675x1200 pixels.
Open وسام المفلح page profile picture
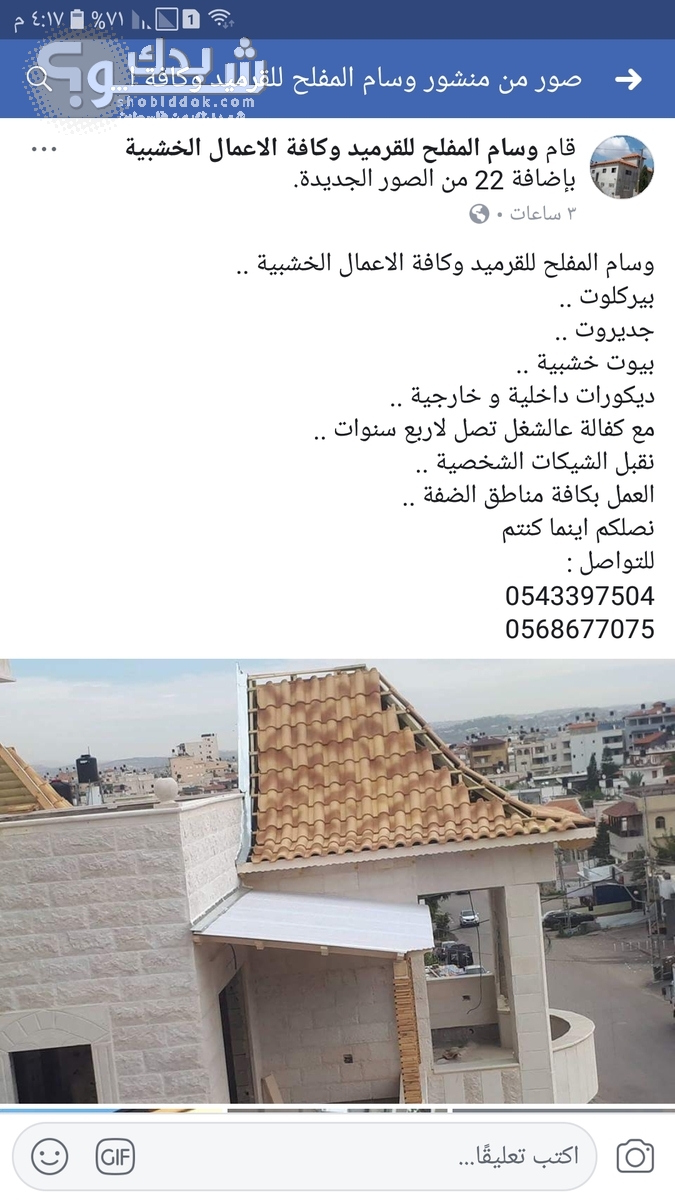click(x=621, y=167)
